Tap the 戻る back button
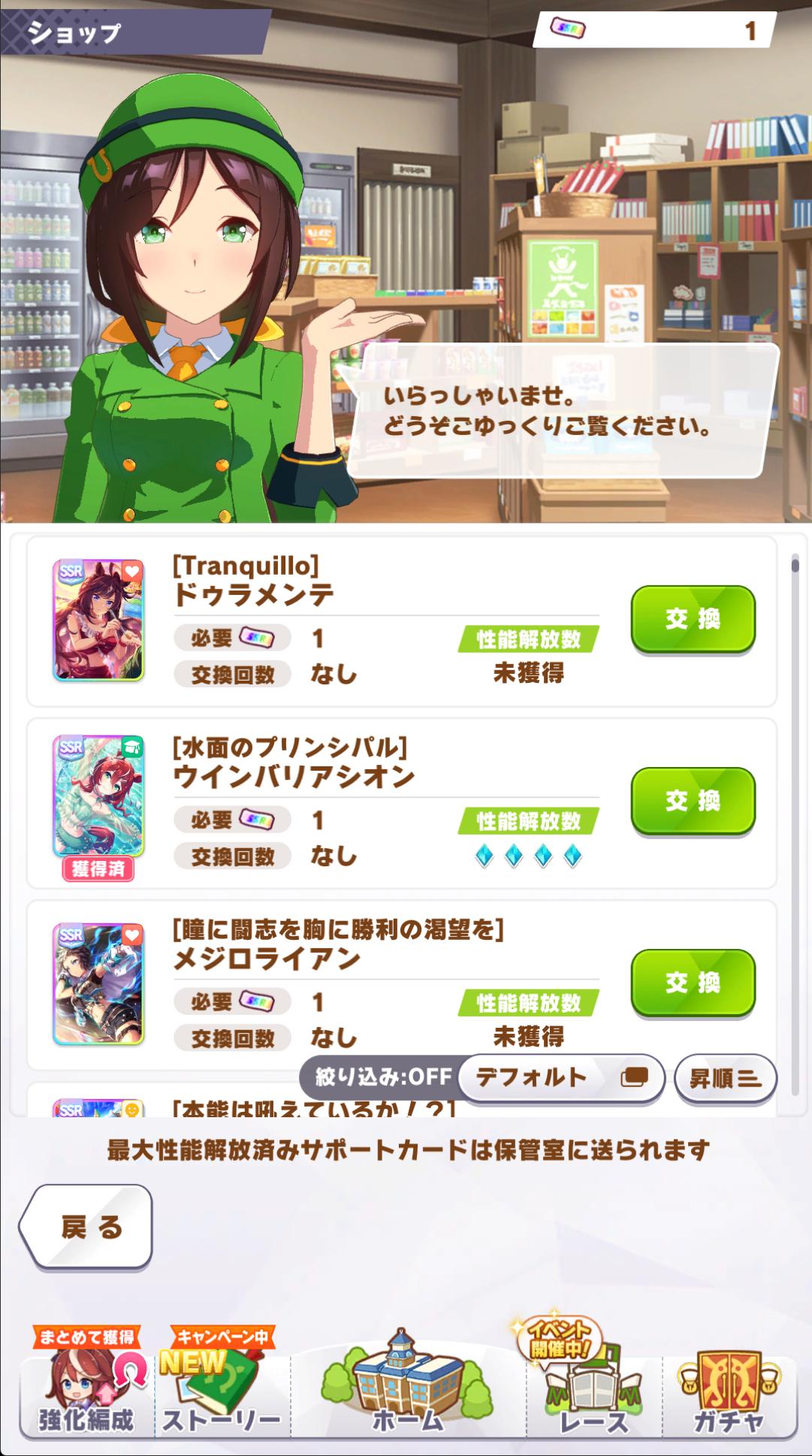812x1456 pixels. point(87,1228)
